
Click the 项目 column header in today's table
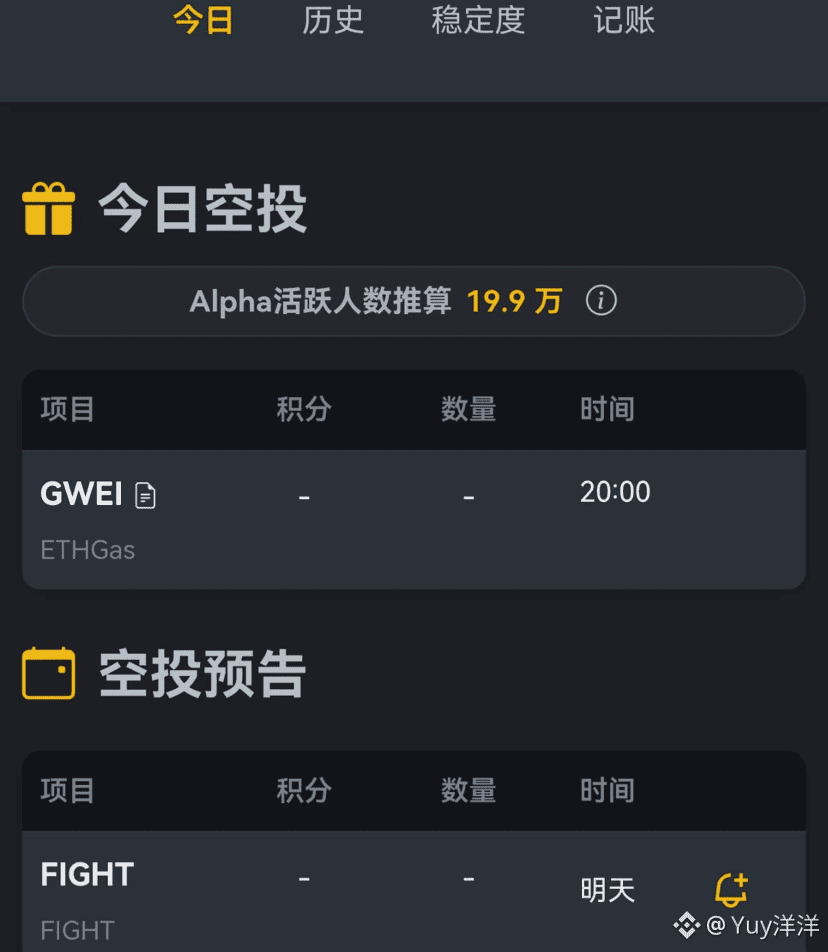coord(67,409)
